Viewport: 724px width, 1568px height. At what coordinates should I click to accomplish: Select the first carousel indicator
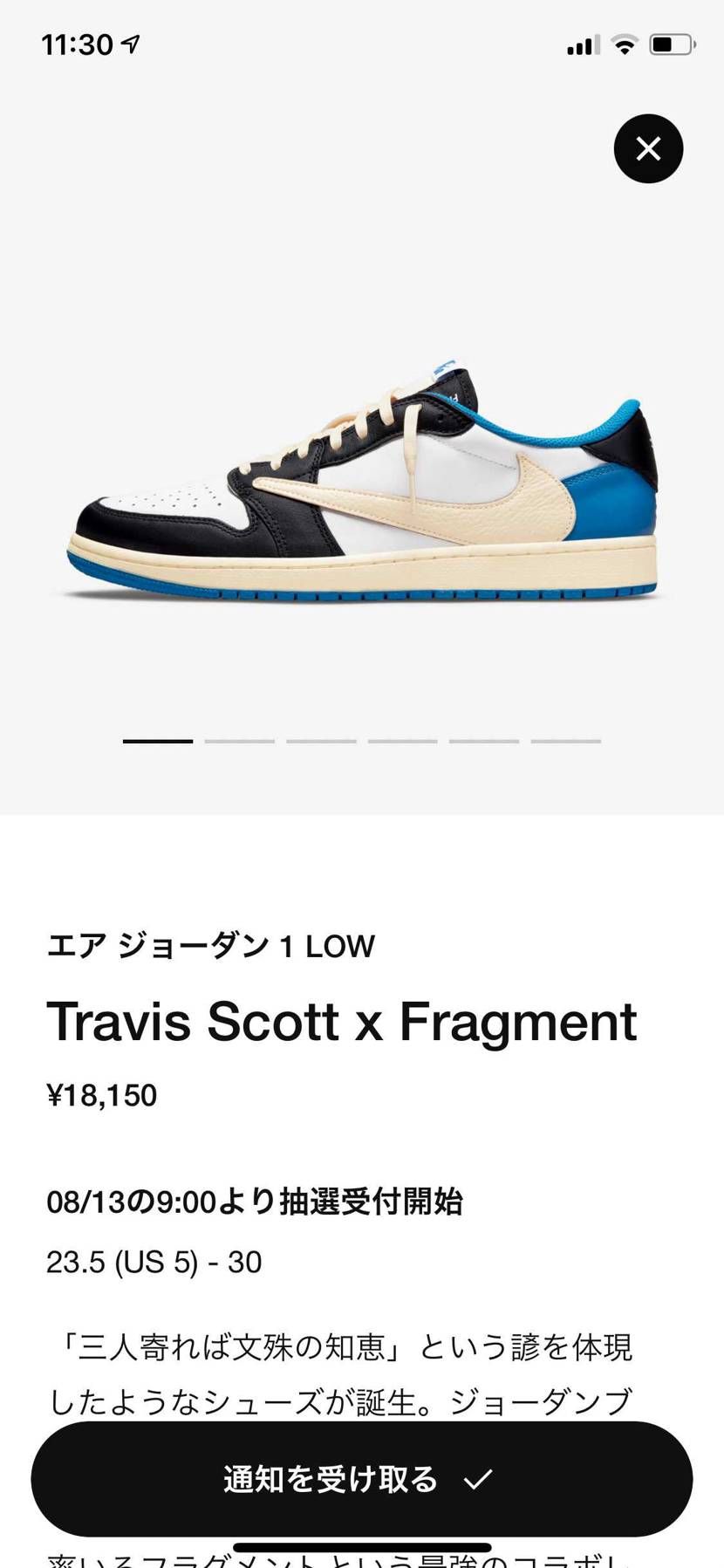157,740
